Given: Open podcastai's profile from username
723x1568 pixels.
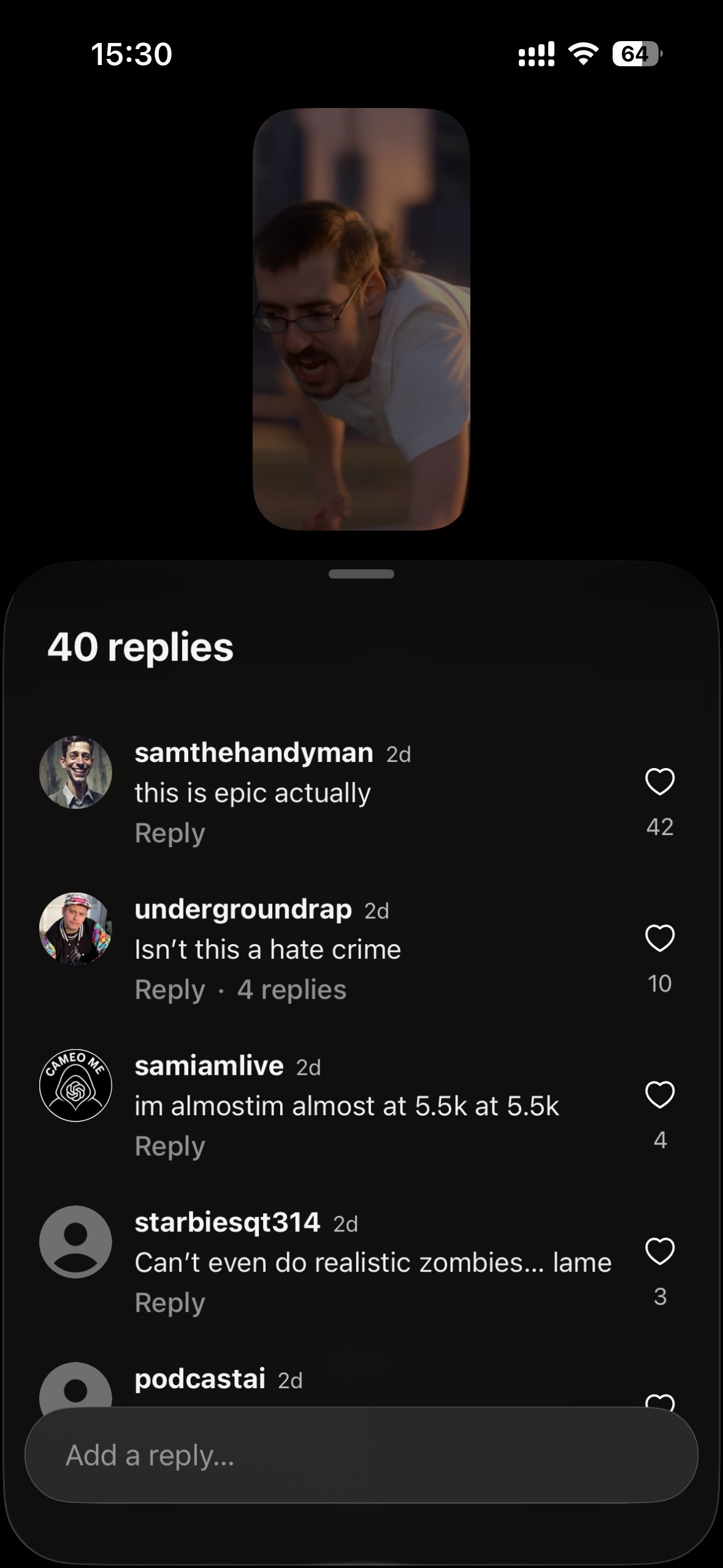Looking at the screenshot, I should point(200,1378).
